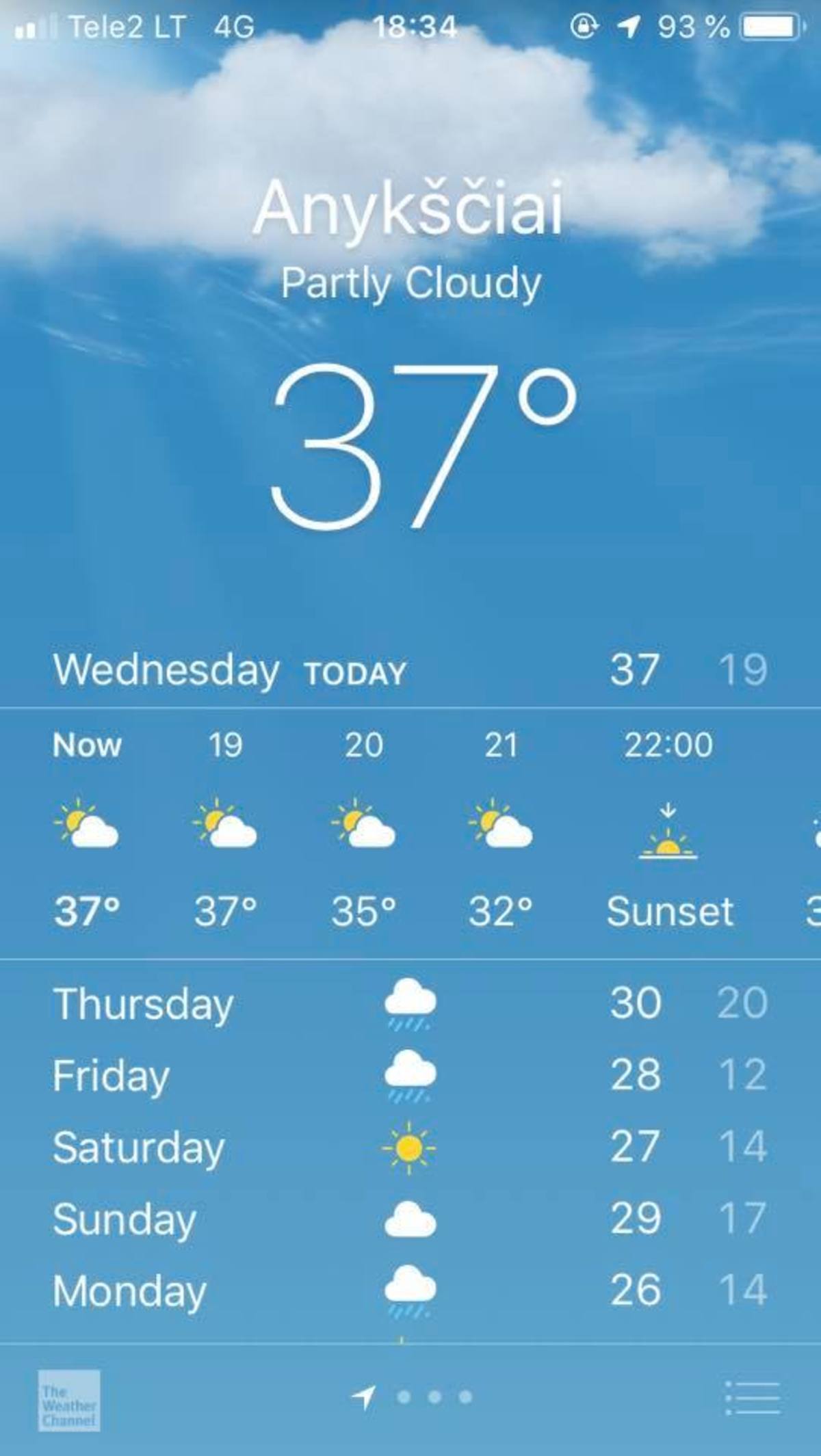The width and height of the screenshot is (821, 1456).
Task: Open the city list icon
Action: coord(752,1397)
